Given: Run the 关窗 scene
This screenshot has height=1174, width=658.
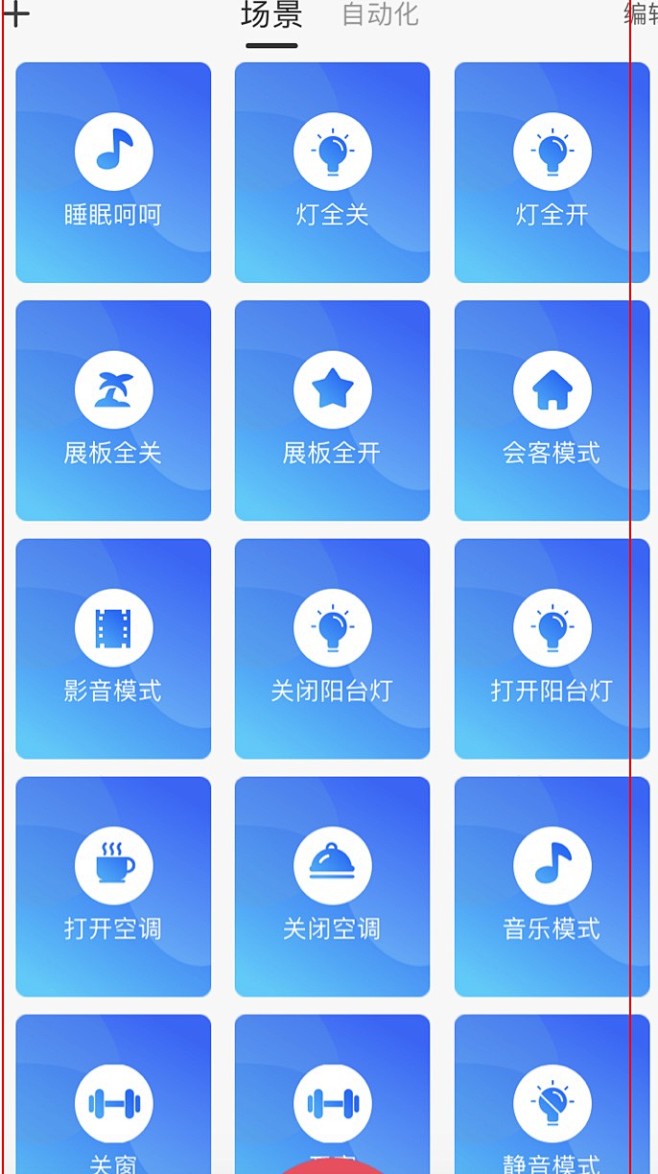Looking at the screenshot, I should point(113,1100).
